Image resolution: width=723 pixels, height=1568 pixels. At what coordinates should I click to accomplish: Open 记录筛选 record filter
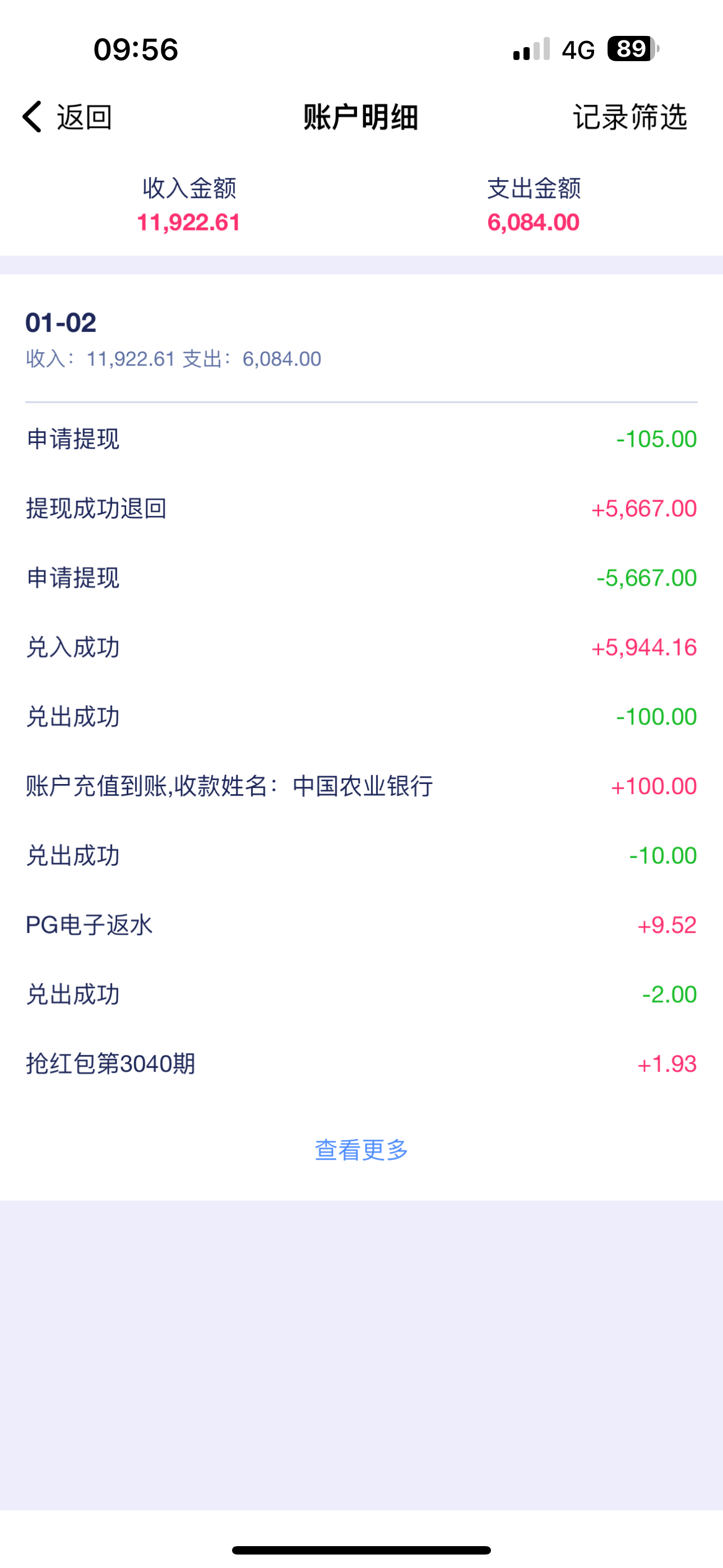point(629,117)
